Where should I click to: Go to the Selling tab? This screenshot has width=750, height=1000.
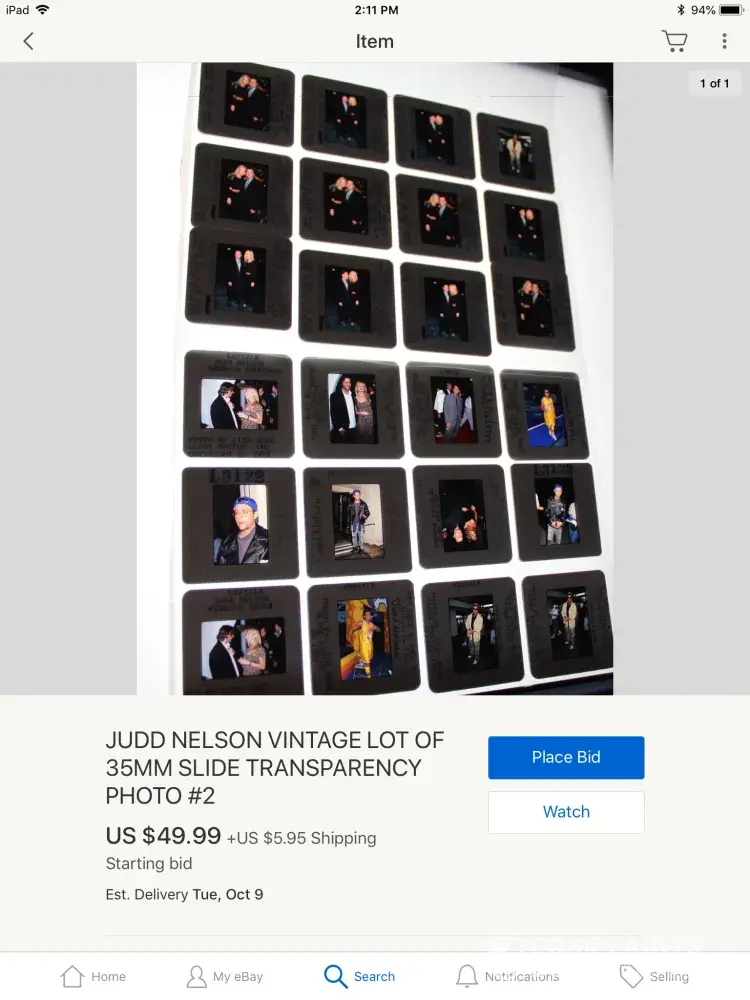[x=654, y=976]
